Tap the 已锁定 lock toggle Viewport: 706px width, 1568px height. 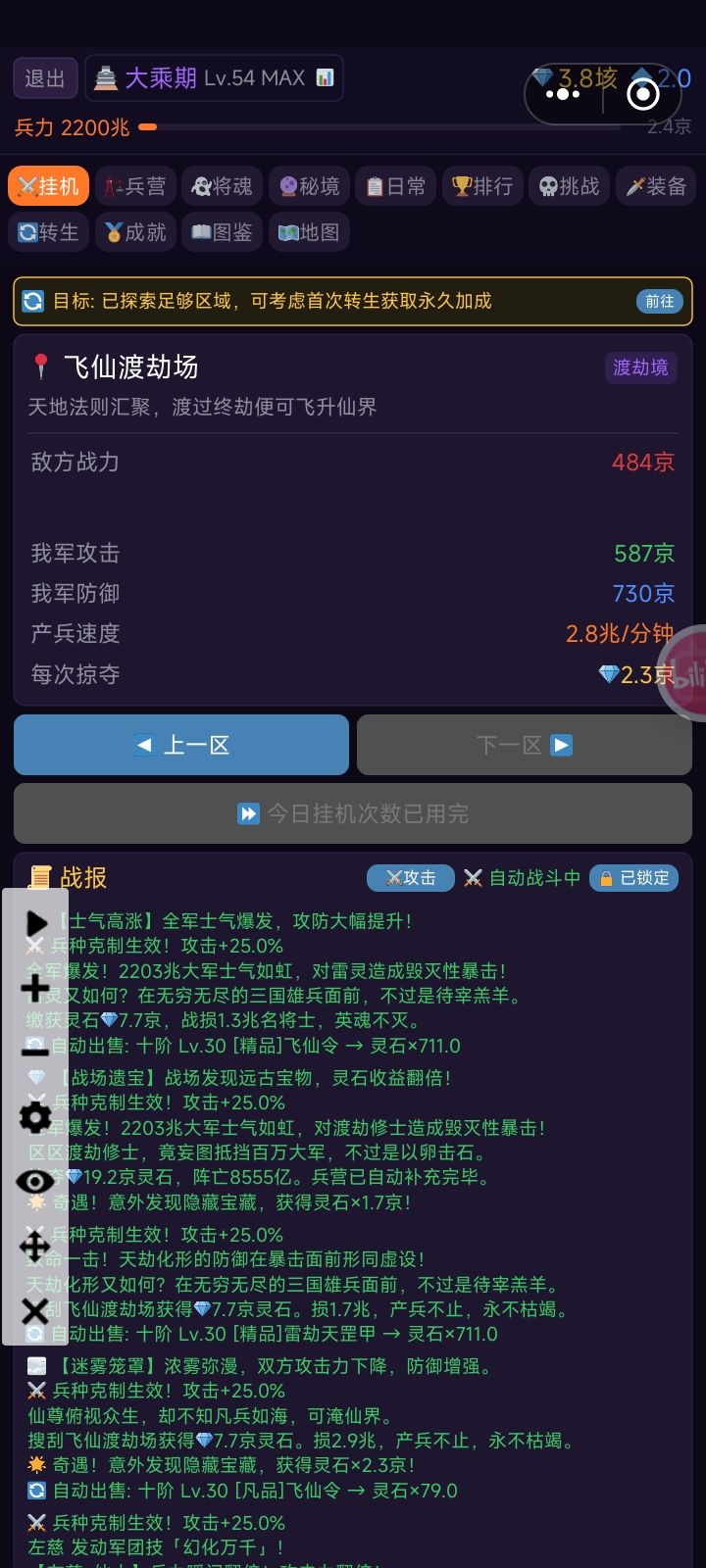click(x=636, y=878)
